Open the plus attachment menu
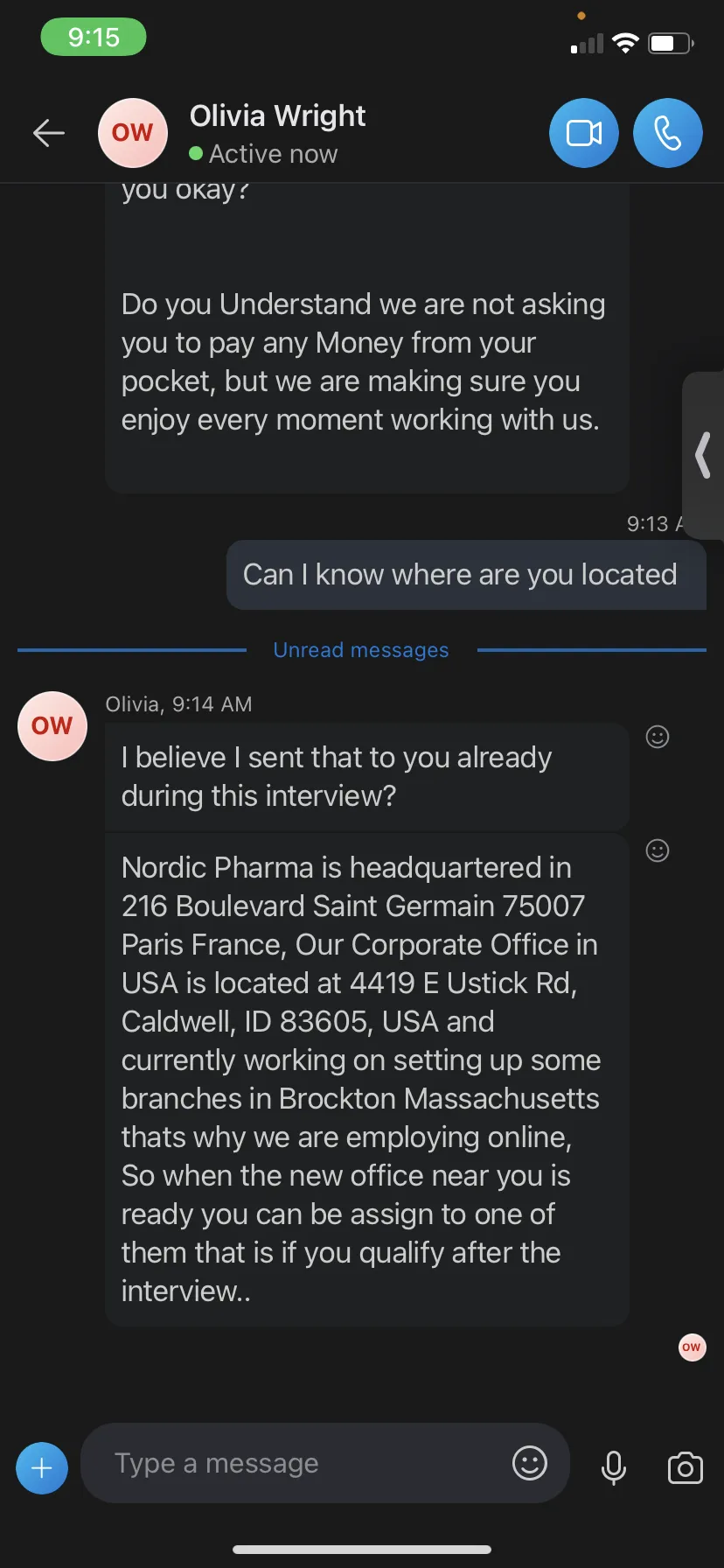The height and width of the screenshot is (1568, 724). click(42, 1468)
